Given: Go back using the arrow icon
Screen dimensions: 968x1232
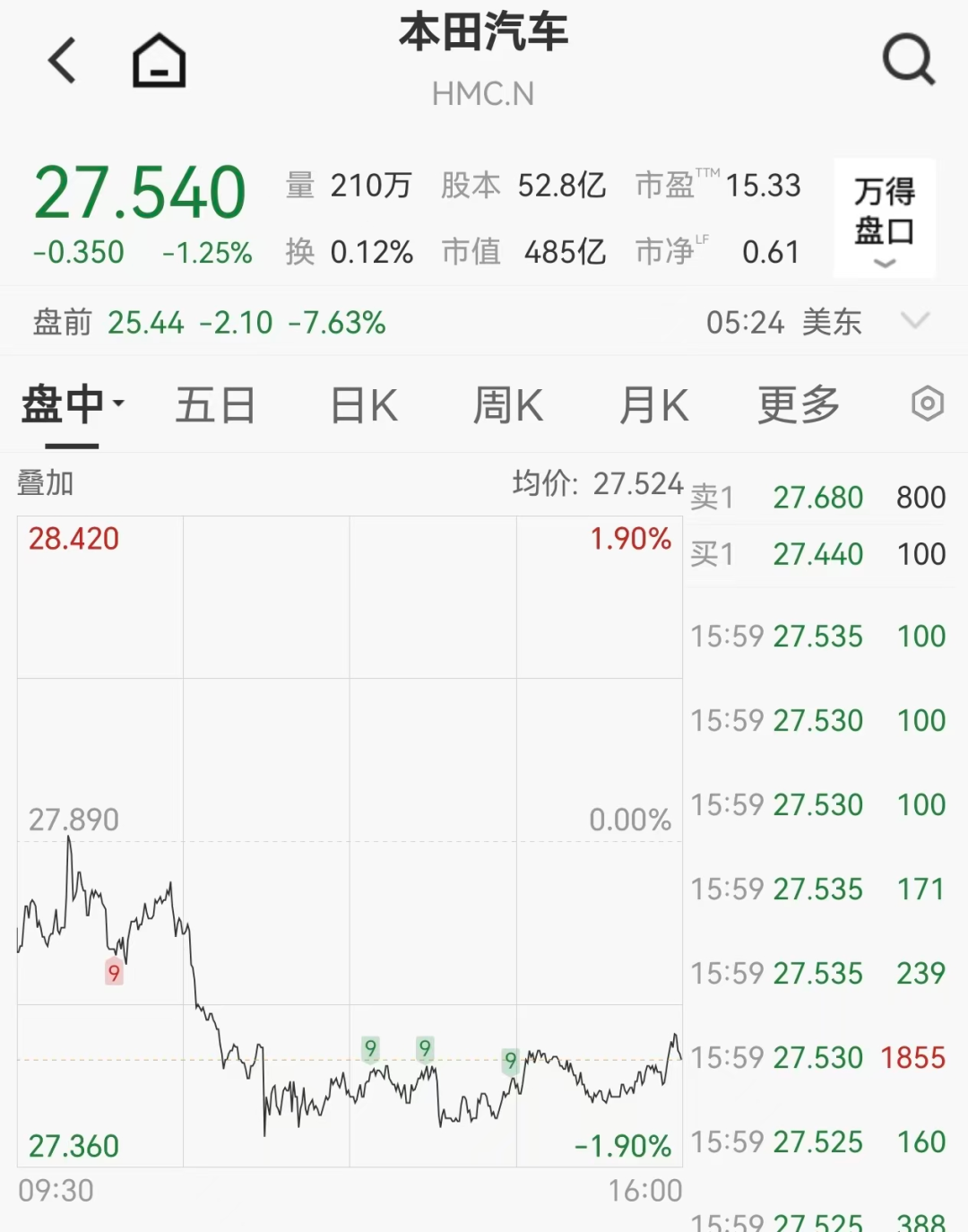Looking at the screenshot, I should point(63,61).
